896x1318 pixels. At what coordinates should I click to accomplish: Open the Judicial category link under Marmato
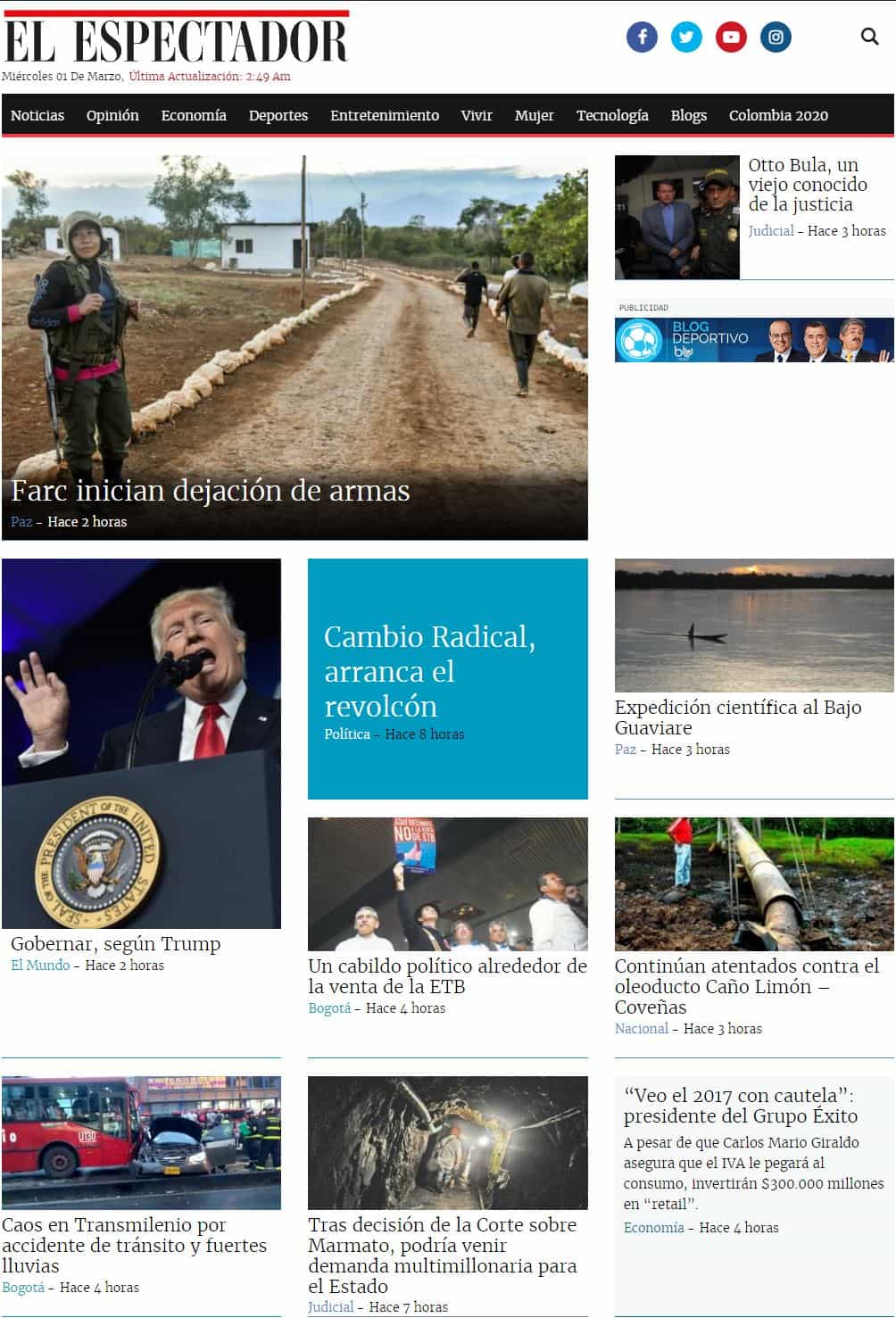pos(330,1306)
